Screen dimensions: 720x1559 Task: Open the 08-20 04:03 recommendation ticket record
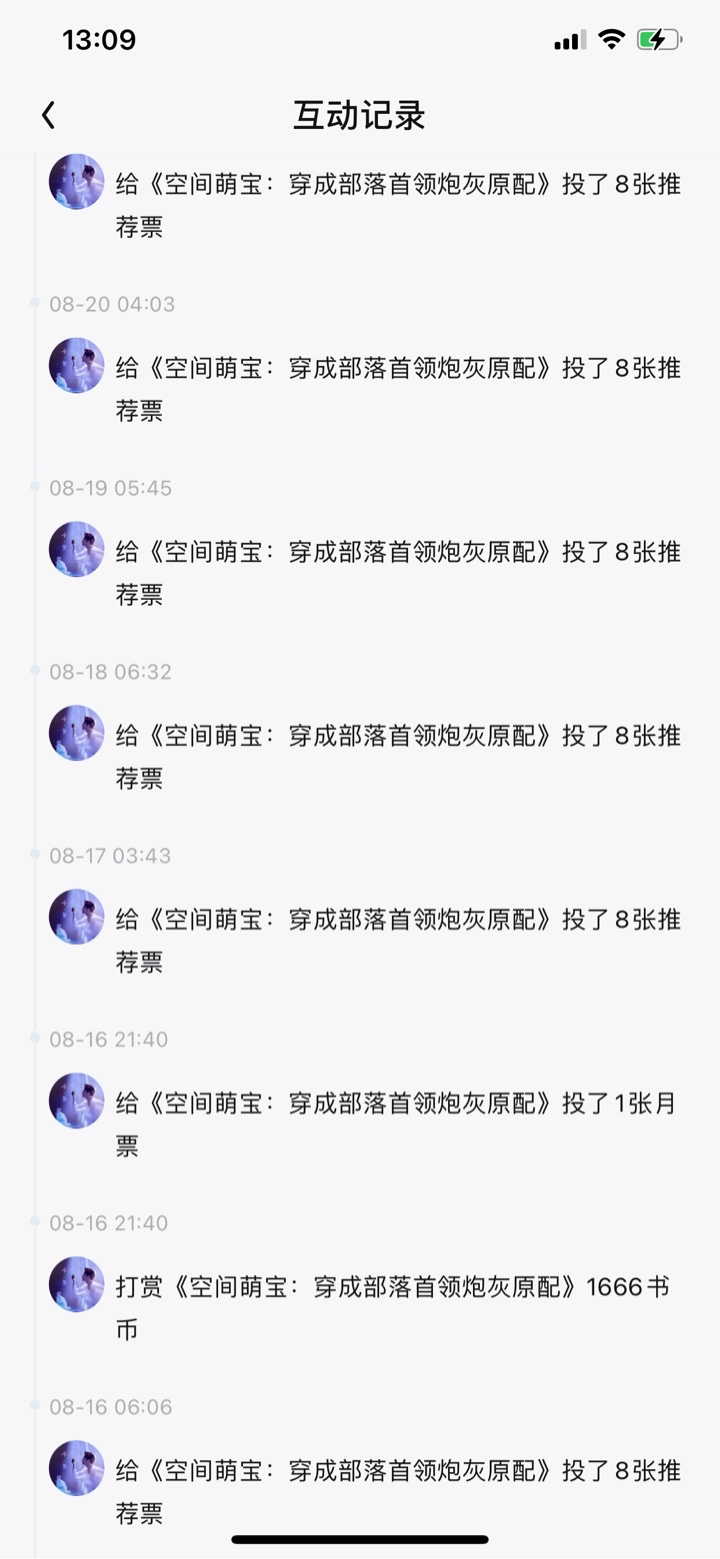tap(398, 389)
